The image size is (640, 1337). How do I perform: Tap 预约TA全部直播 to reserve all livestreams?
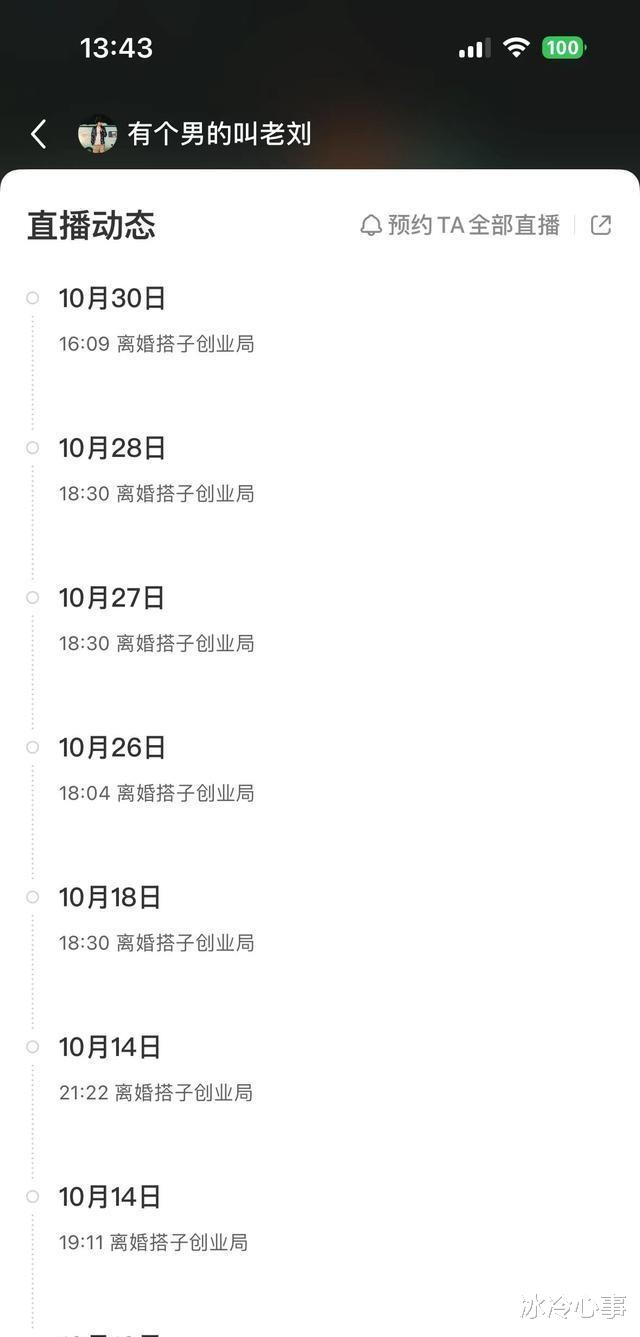tap(461, 225)
